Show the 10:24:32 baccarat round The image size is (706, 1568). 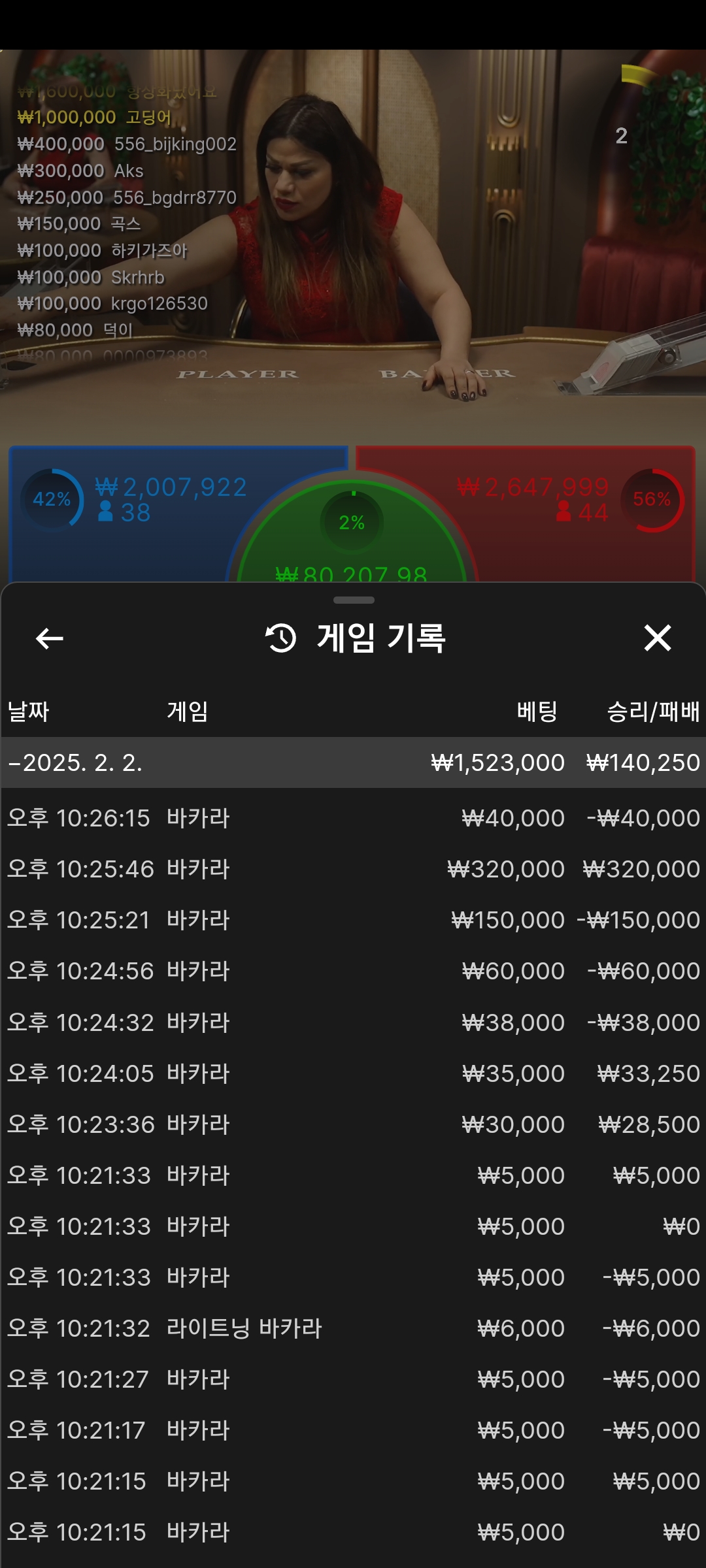click(x=353, y=1022)
